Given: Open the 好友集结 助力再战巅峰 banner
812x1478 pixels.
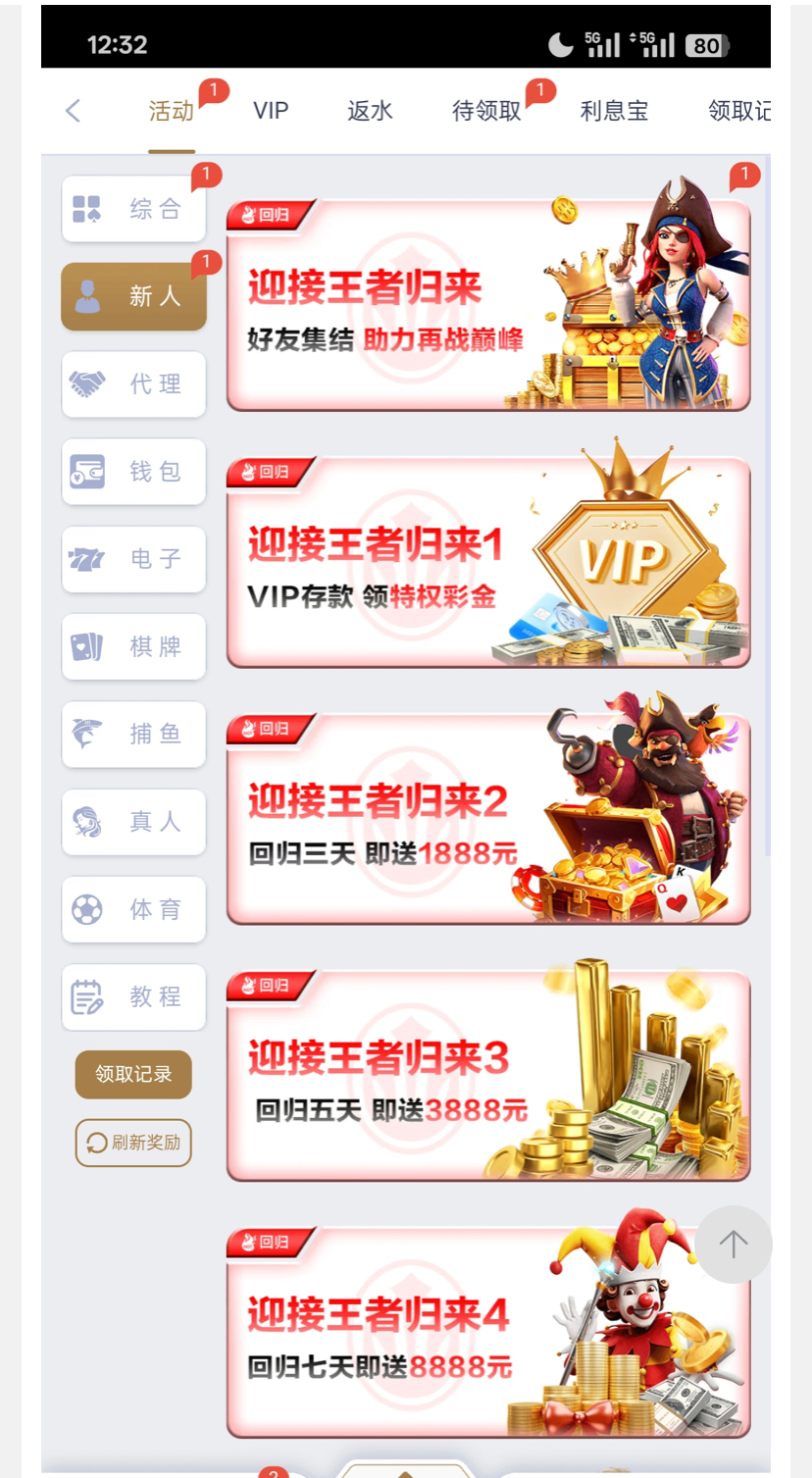Looking at the screenshot, I should [x=487, y=305].
